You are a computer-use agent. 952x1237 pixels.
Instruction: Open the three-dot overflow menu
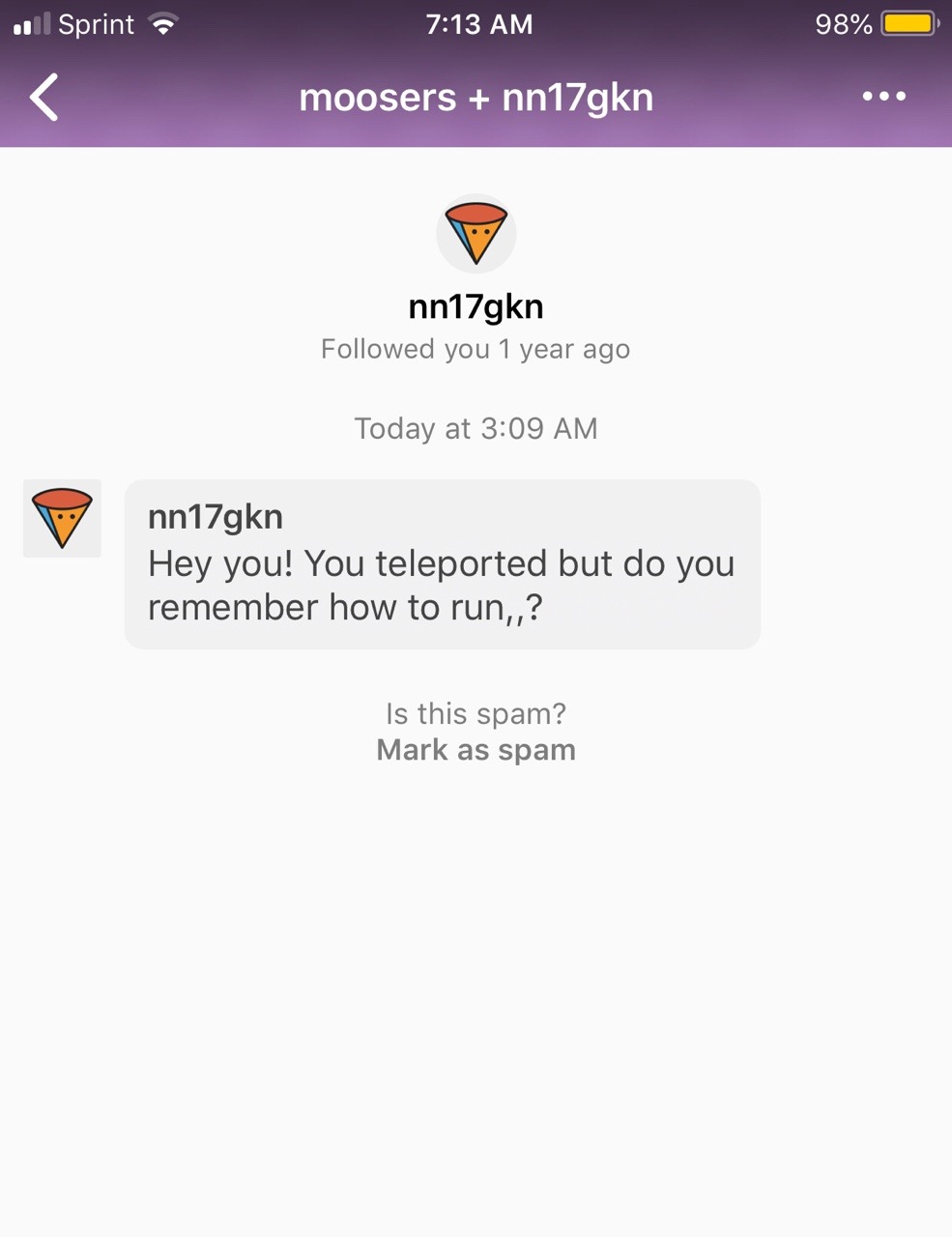click(883, 97)
